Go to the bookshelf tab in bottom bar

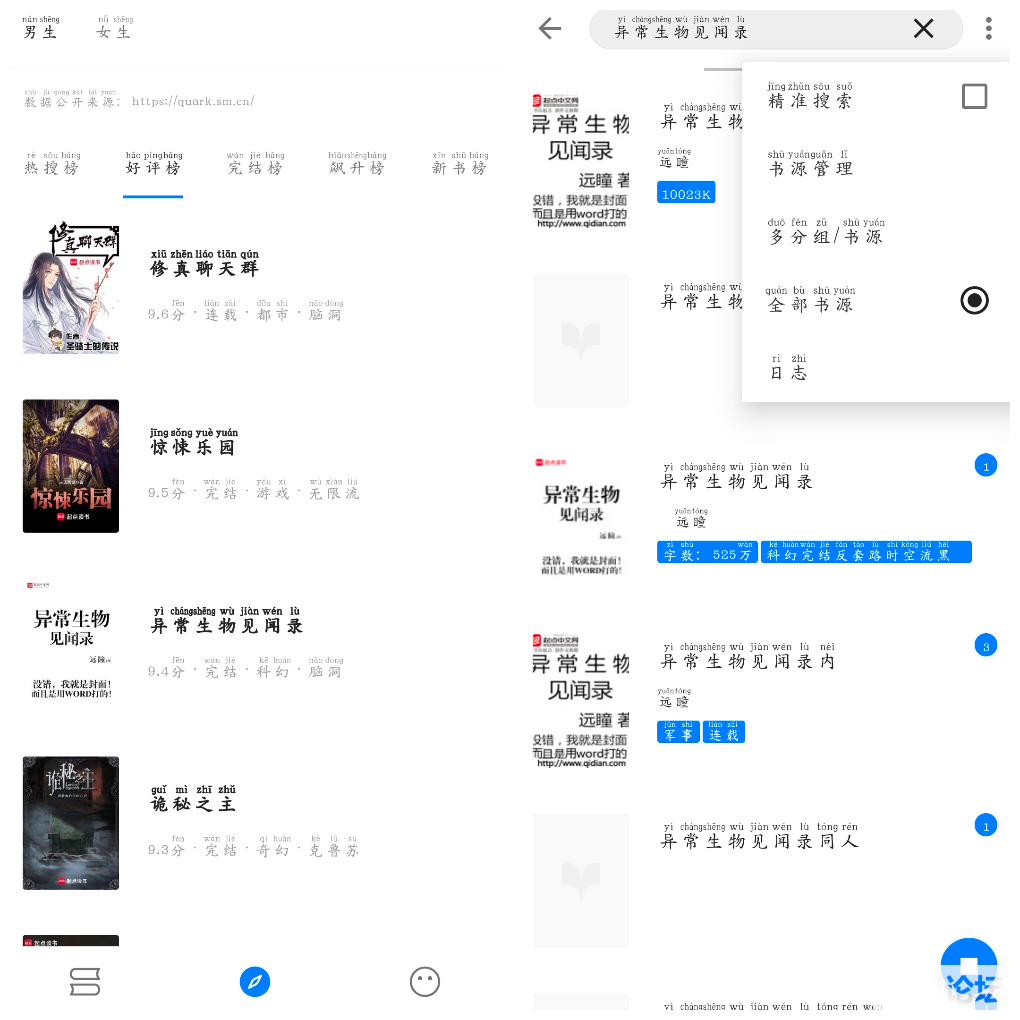click(x=85, y=982)
